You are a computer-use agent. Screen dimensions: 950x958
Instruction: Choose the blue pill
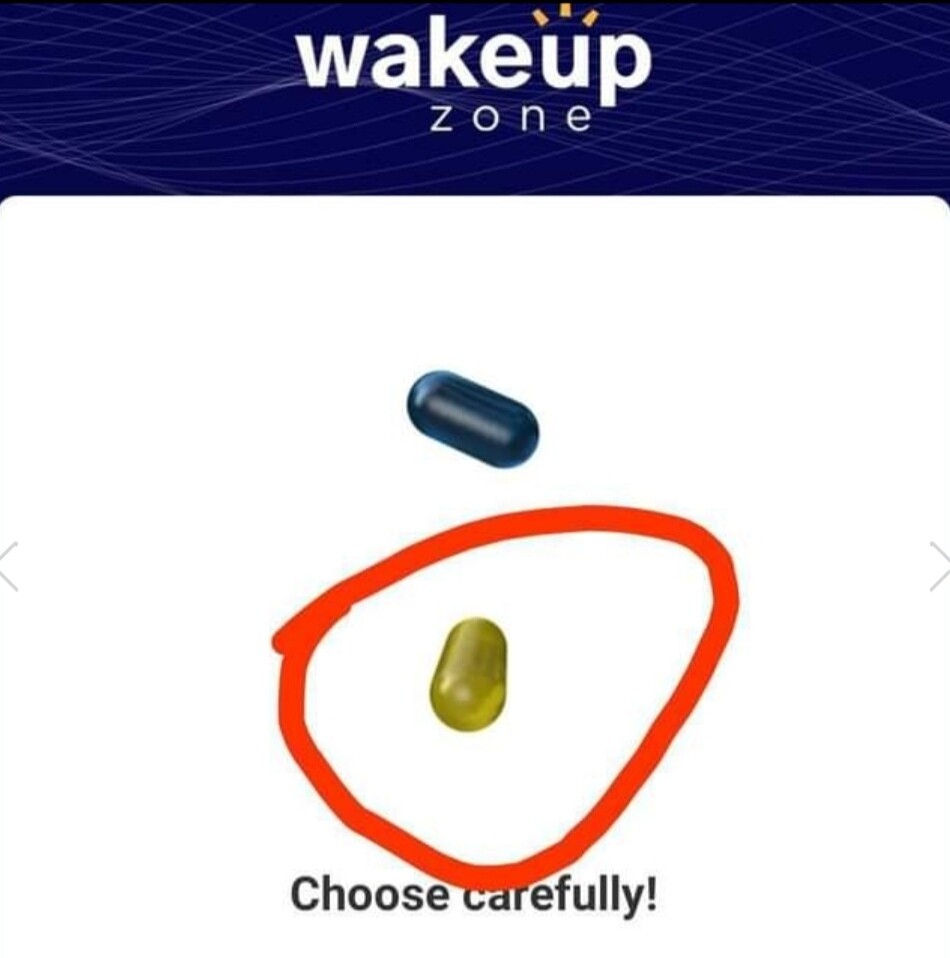[473, 419]
